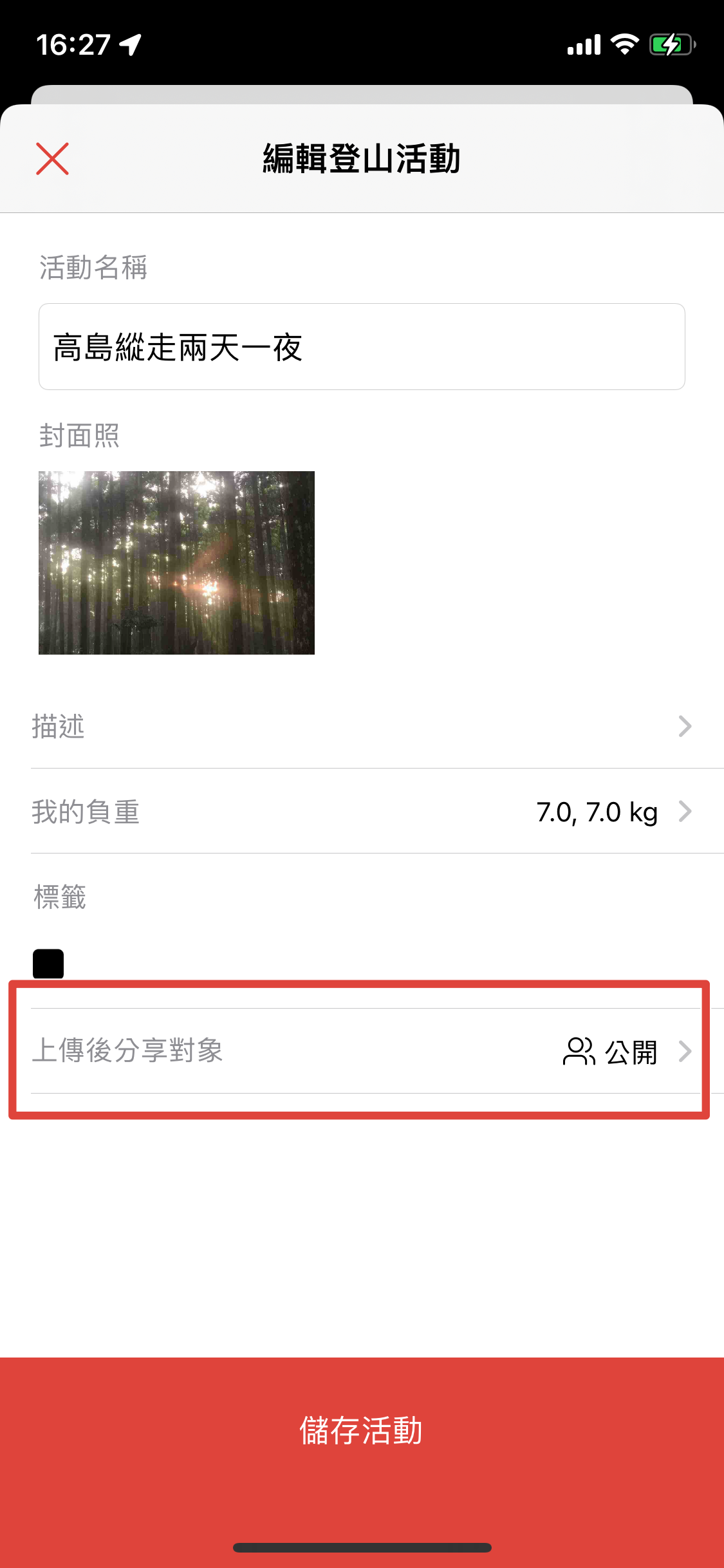Tap the black tag under 標籤
The height and width of the screenshot is (1568, 724).
point(48,964)
